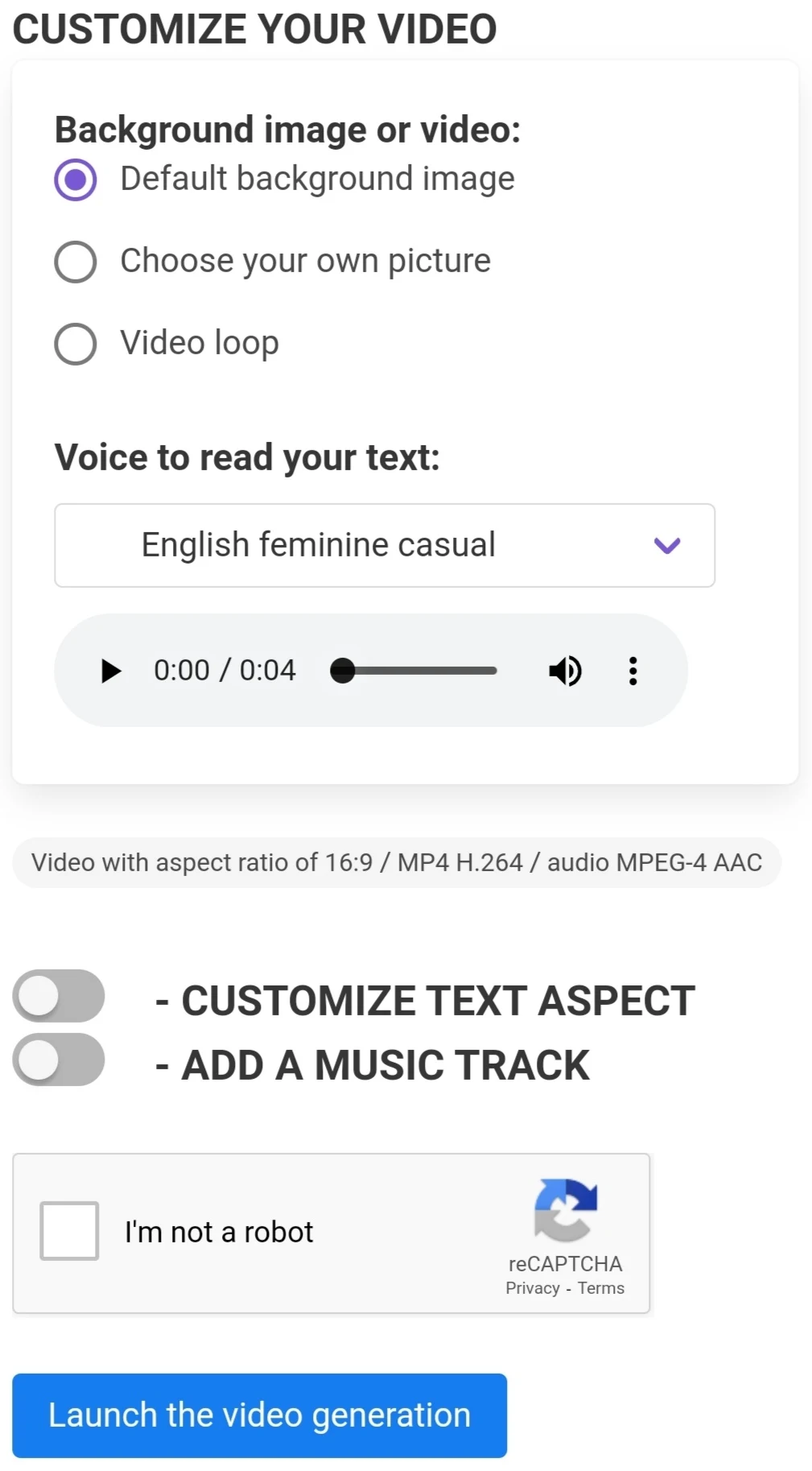Check the I'm not a robot box
This screenshot has width=812, height=1471.
69,1230
